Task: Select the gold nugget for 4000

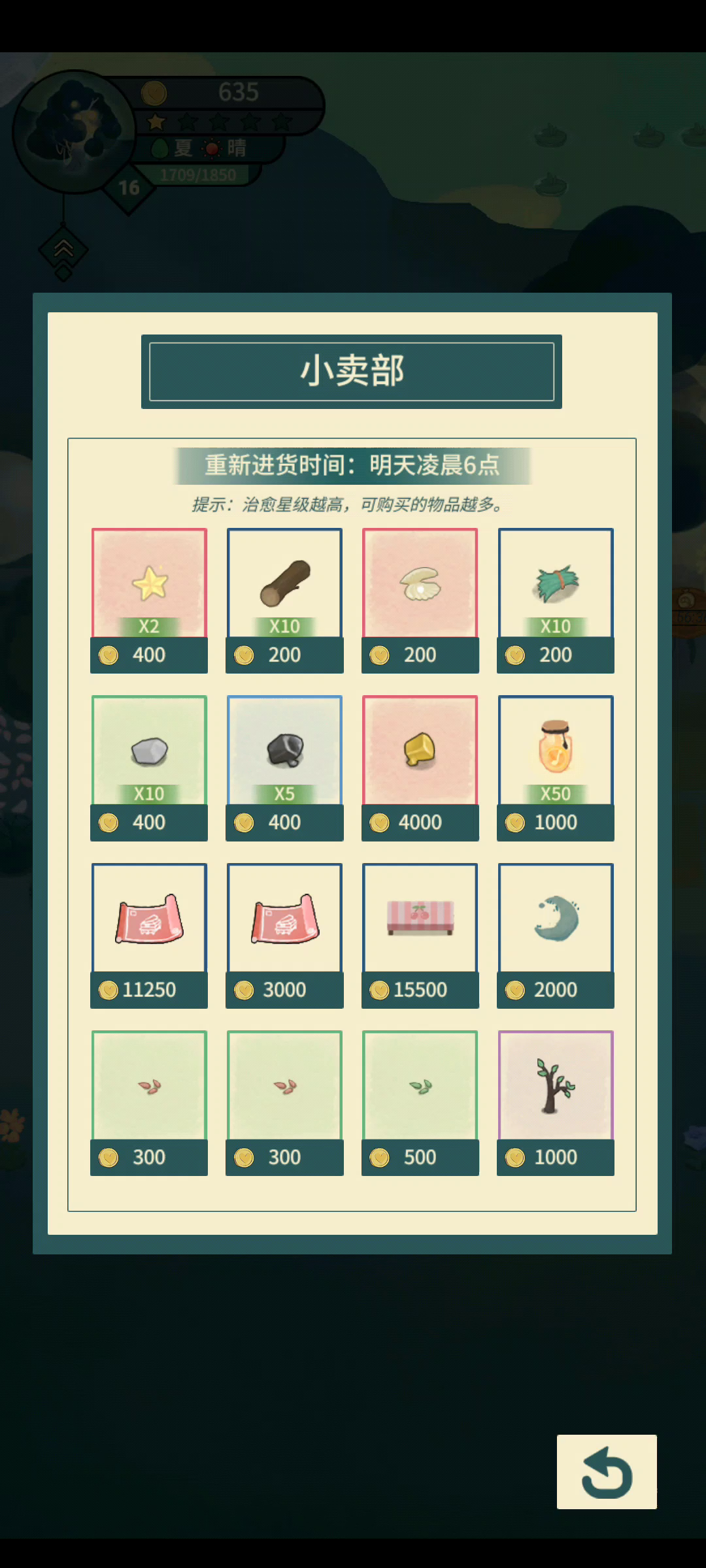Action: [420, 768]
